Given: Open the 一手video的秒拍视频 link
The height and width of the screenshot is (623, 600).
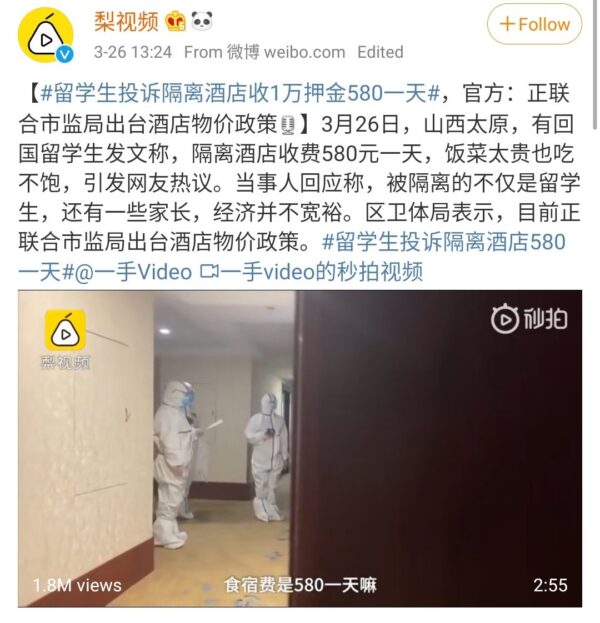Looking at the screenshot, I should pyautogui.click(x=320, y=272).
